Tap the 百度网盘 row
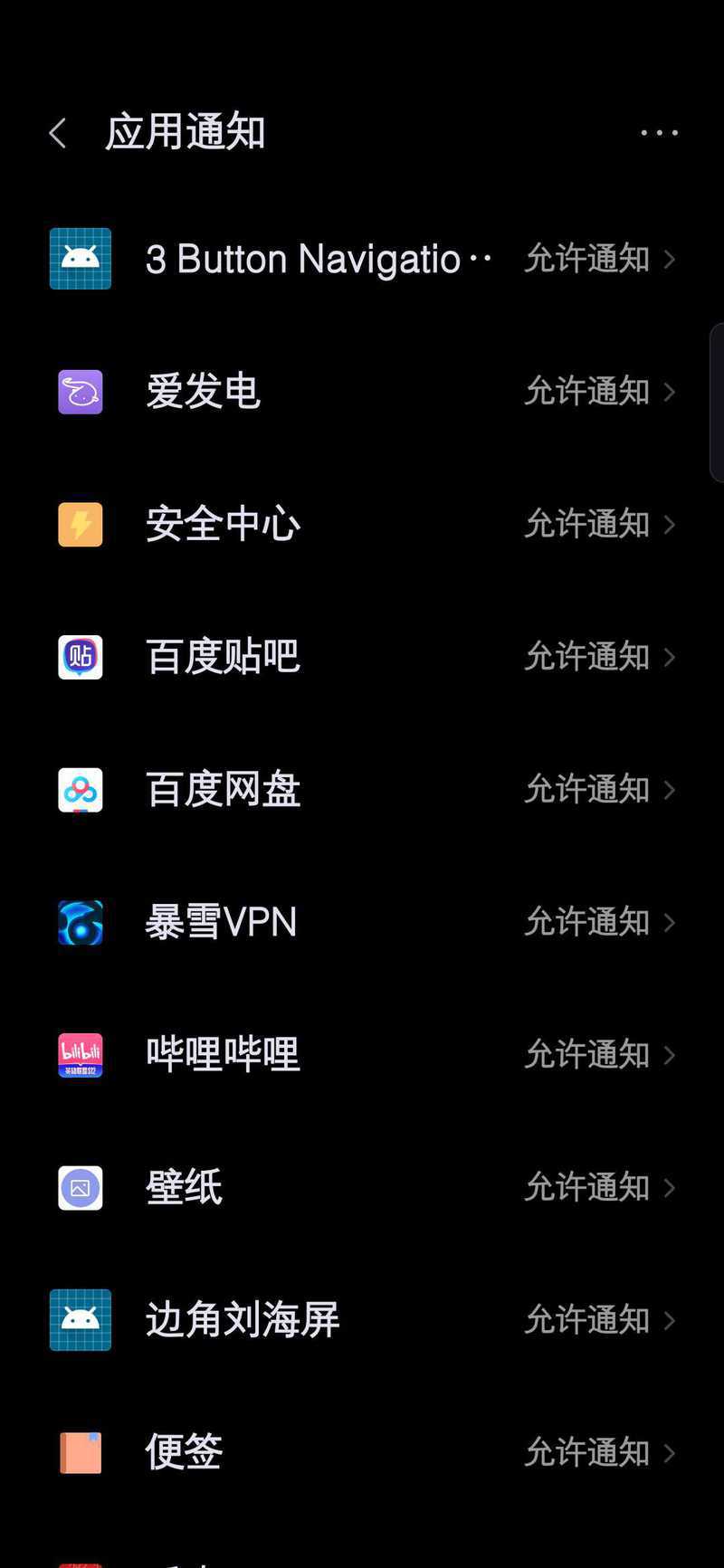The width and height of the screenshot is (724, 1568). tap(362, 790)
